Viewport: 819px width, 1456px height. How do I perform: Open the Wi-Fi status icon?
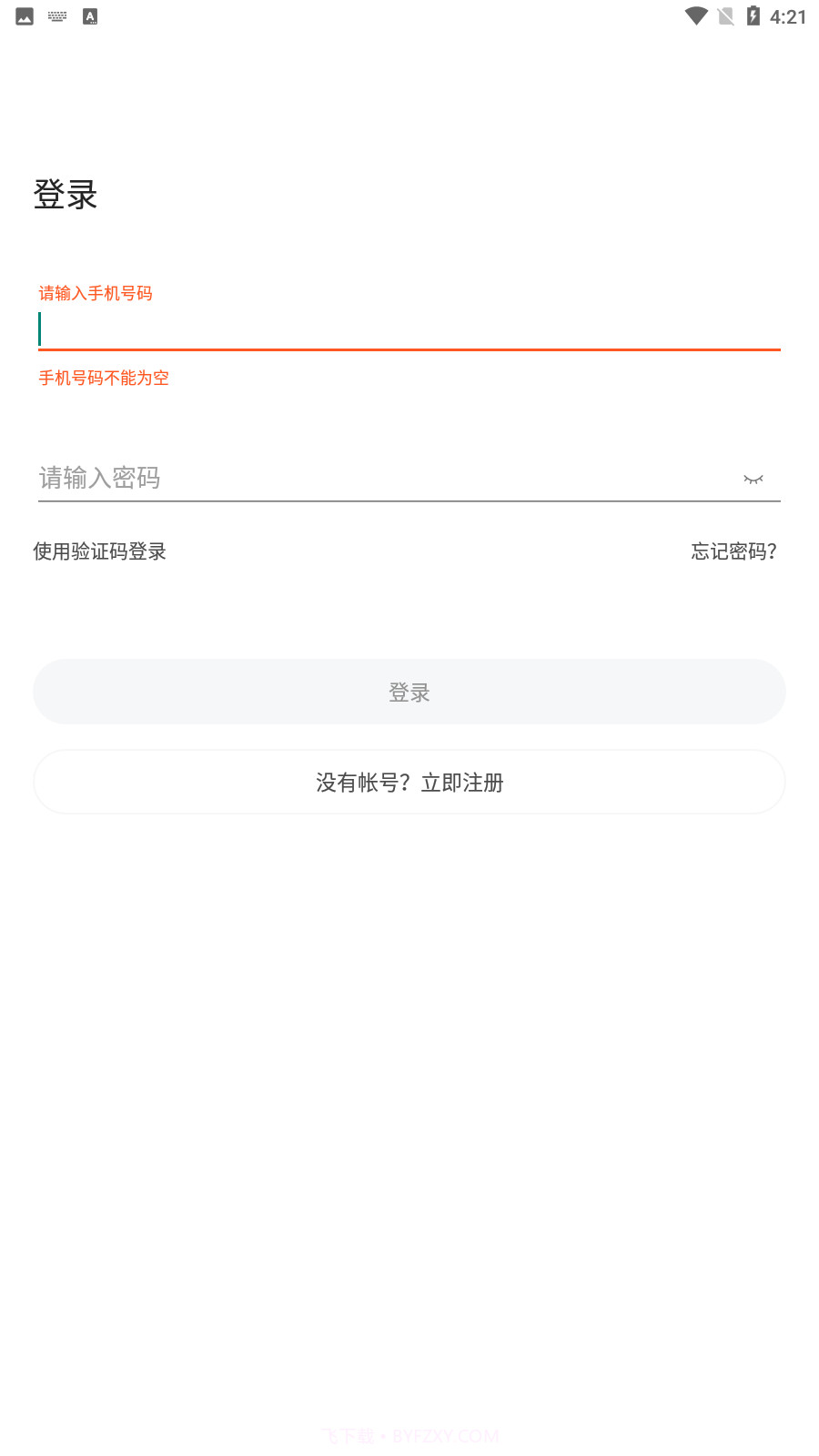coord(696,15)
